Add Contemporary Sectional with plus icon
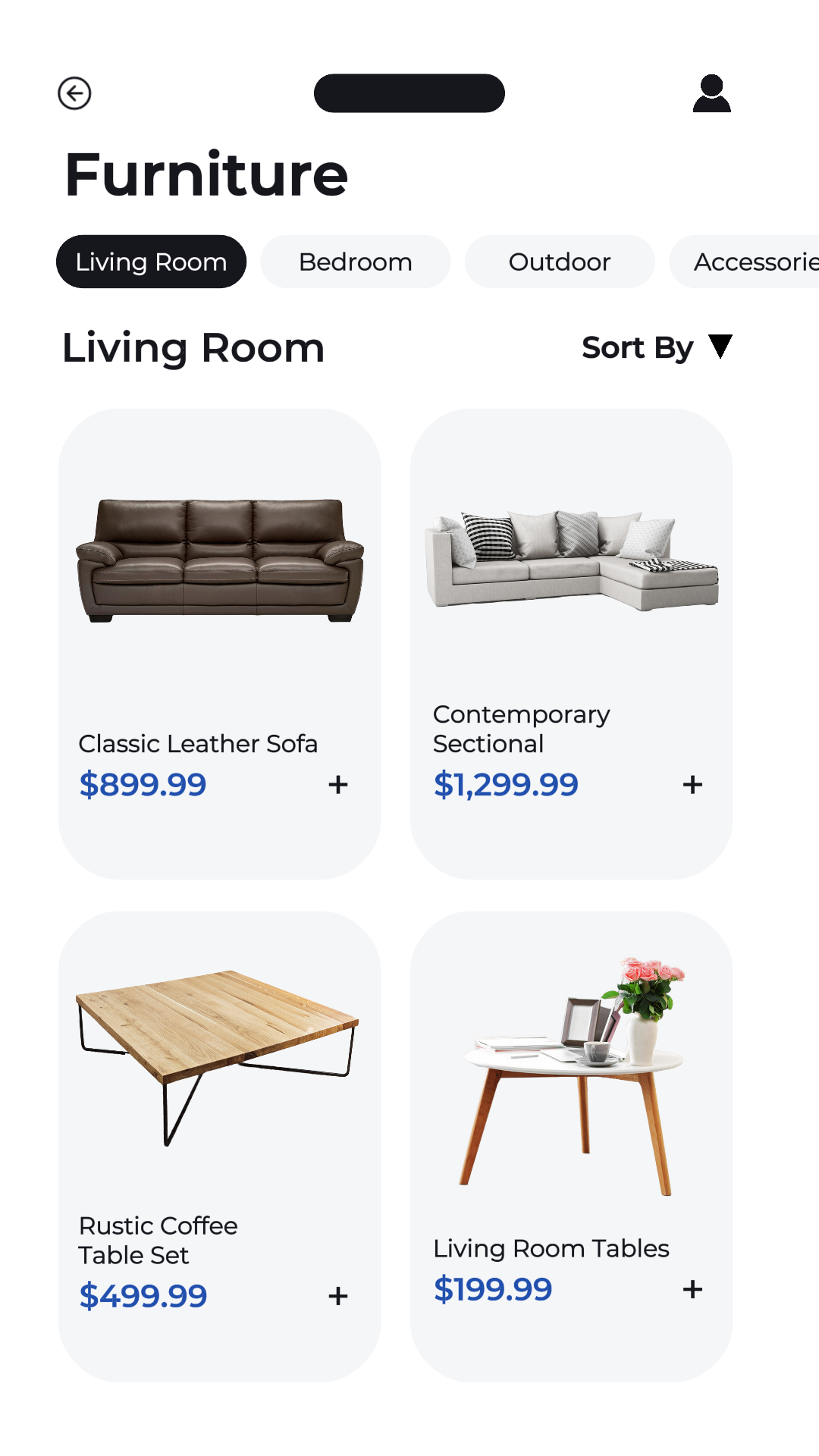Screen dimensions: 819x1456 click(x=692, y=785)
